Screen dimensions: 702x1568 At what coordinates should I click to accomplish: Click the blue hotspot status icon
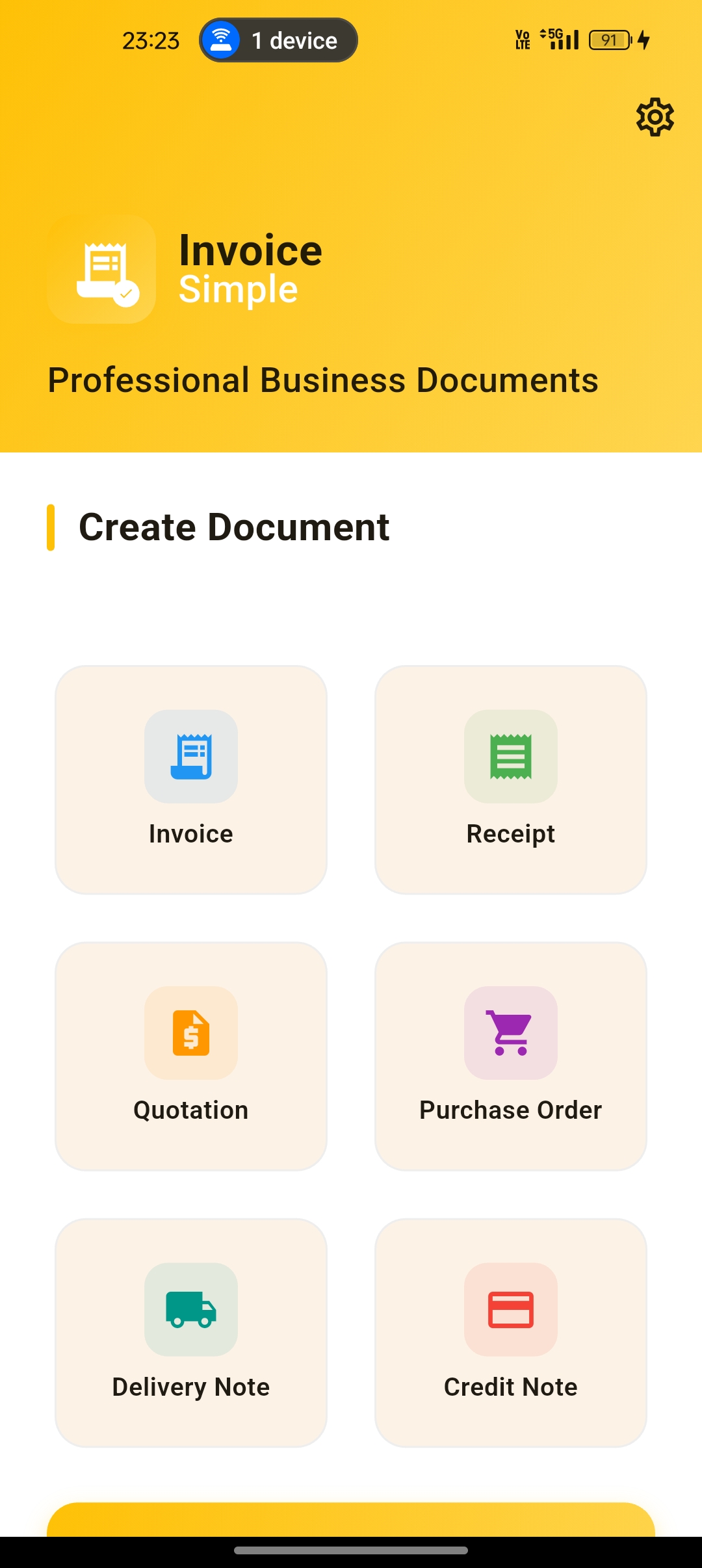221,39
